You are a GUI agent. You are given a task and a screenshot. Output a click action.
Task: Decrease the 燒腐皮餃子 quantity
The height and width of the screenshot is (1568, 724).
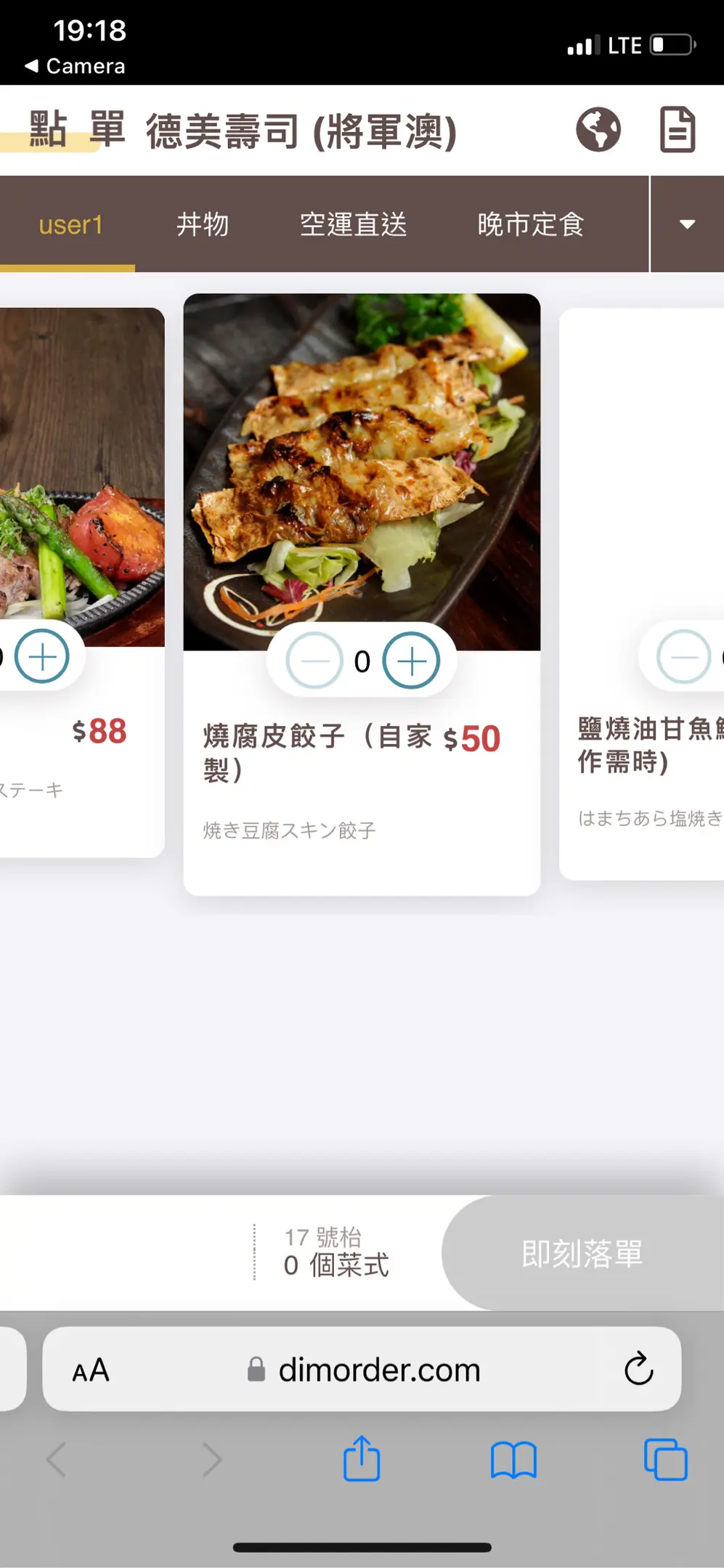[314, 661]
